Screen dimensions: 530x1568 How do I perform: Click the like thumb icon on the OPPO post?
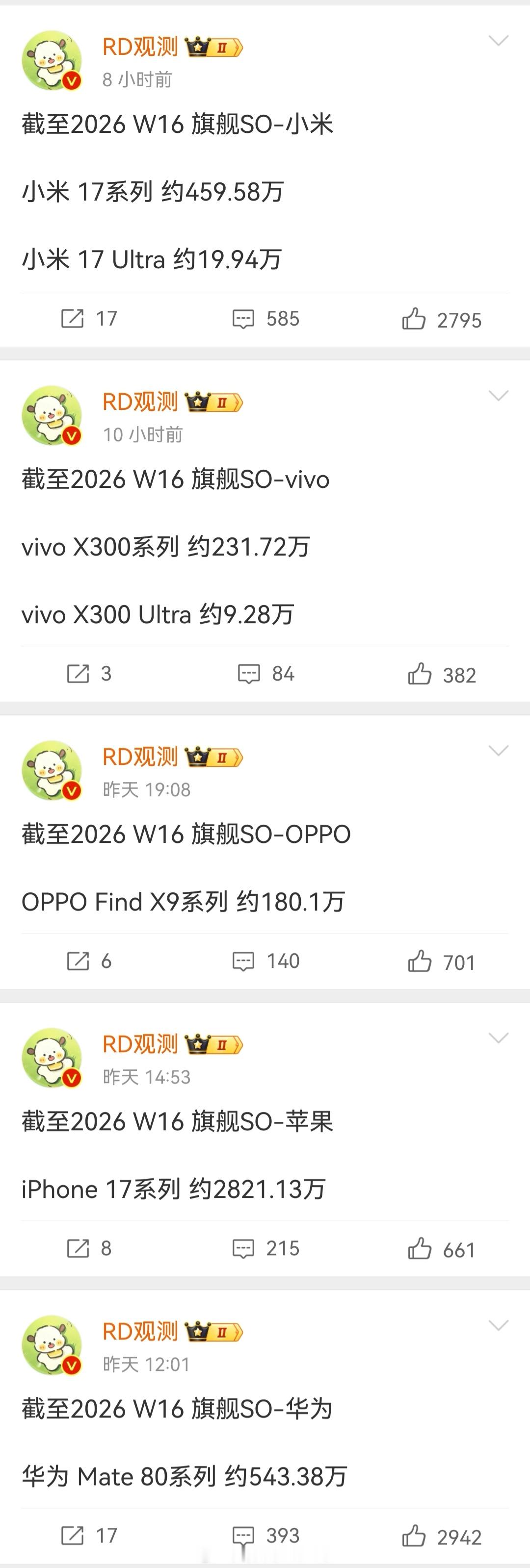(421, 962)
